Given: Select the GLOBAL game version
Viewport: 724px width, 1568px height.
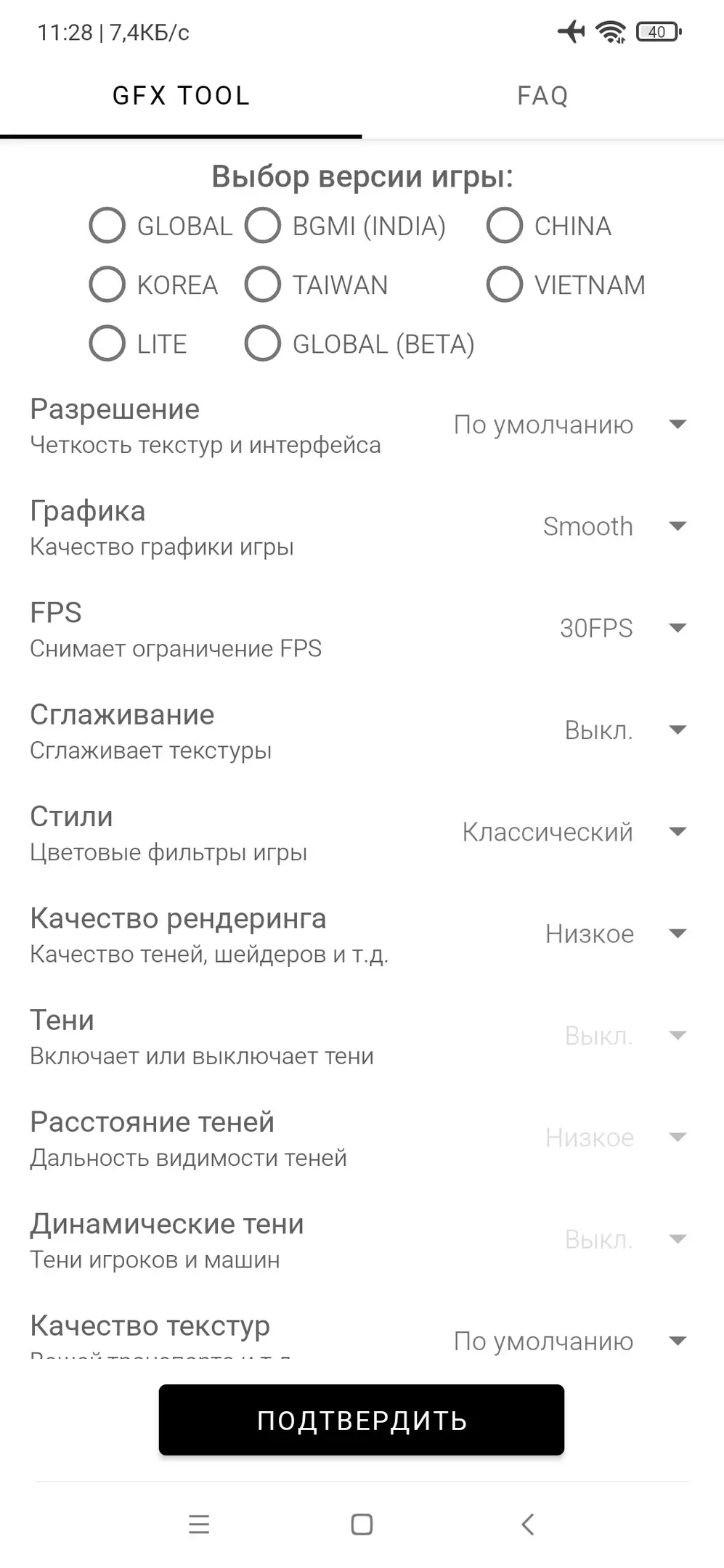Looking at the screenshot, I should coord(107,226).
